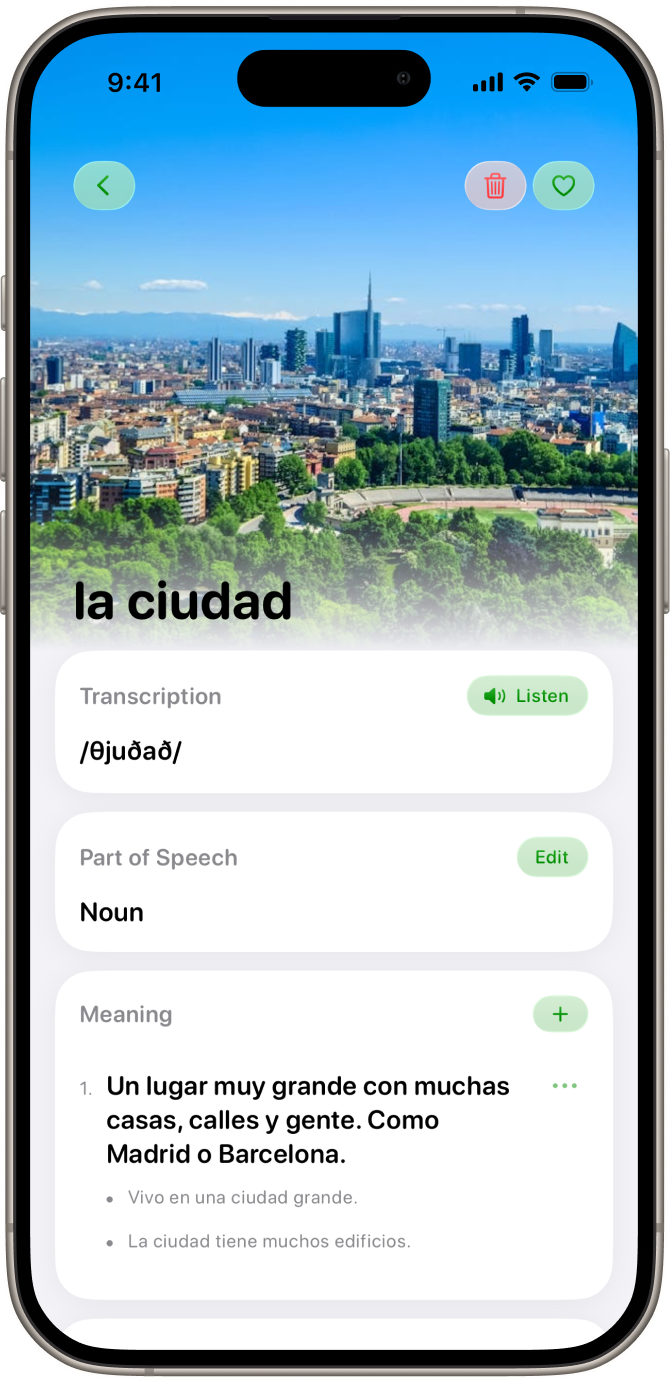Edit the part of speech
This screenshot has height=1383, width=670.
pos(551,857)
